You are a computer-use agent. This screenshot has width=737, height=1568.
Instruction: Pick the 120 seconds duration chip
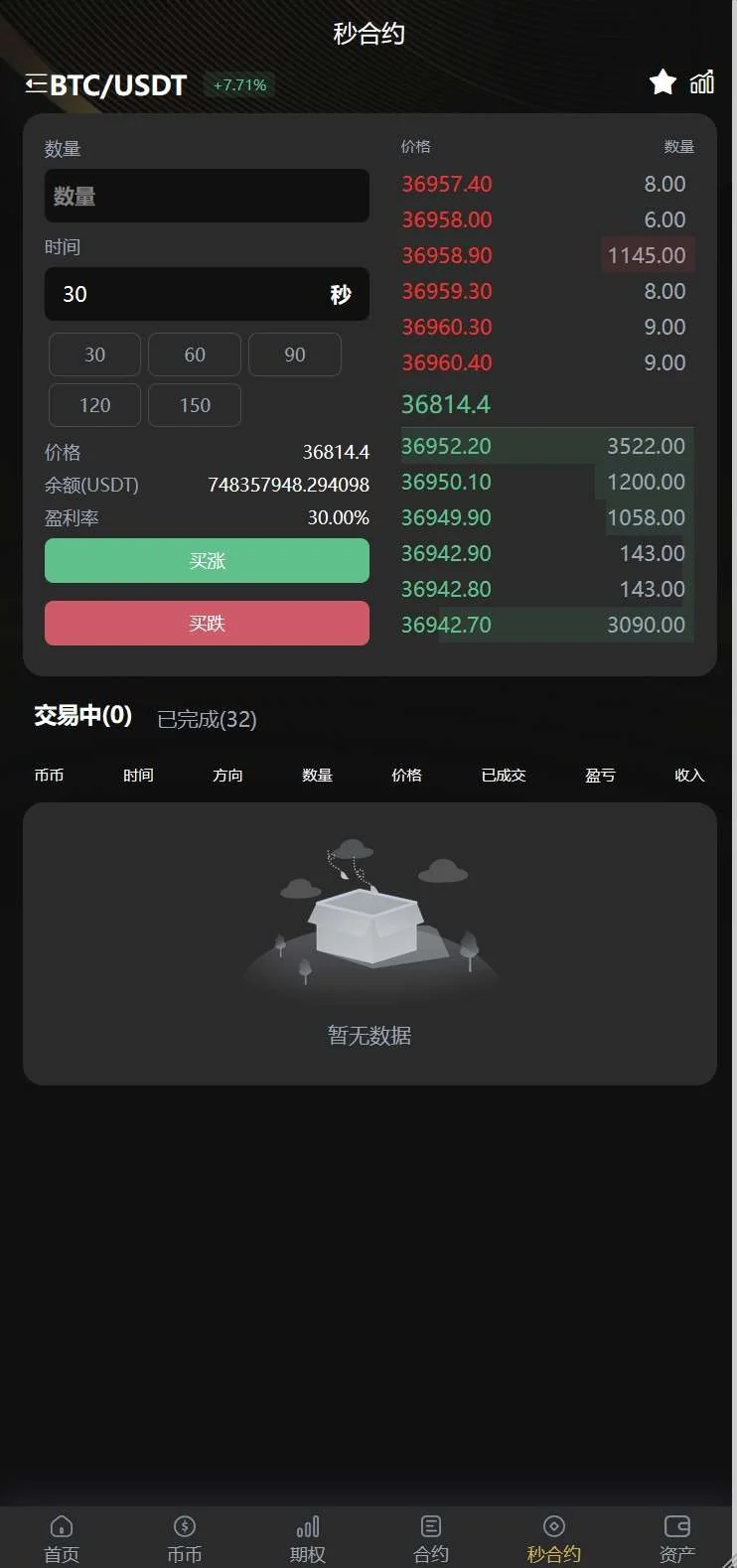pos(94,405)
